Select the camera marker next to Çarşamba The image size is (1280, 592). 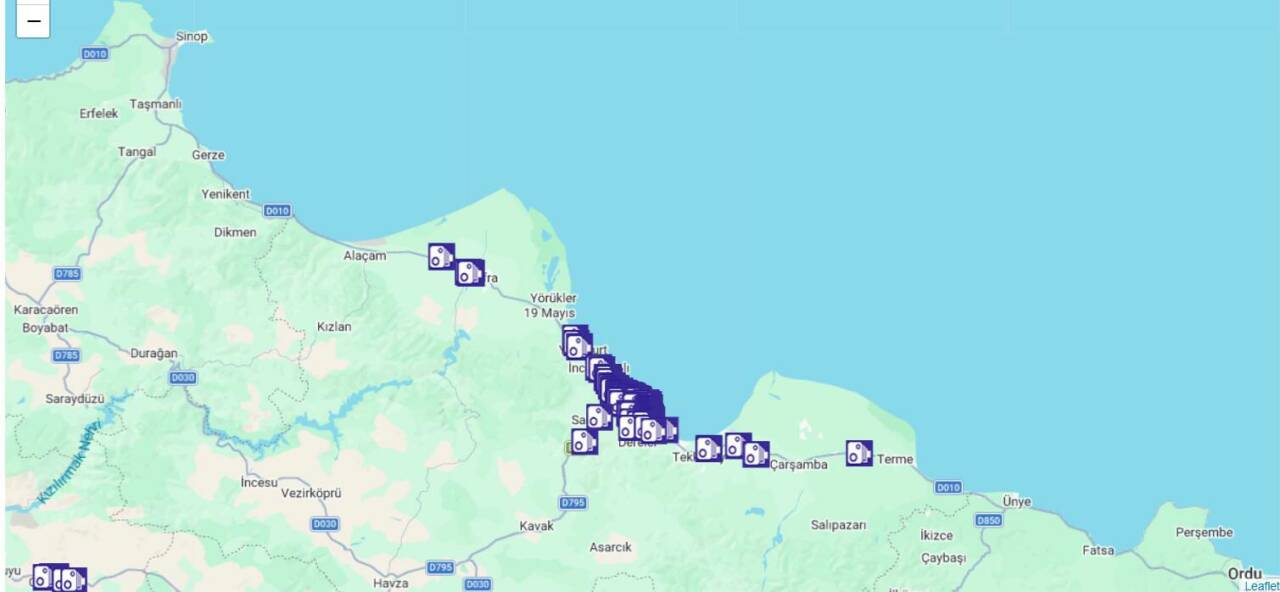[x=756, y=454]
